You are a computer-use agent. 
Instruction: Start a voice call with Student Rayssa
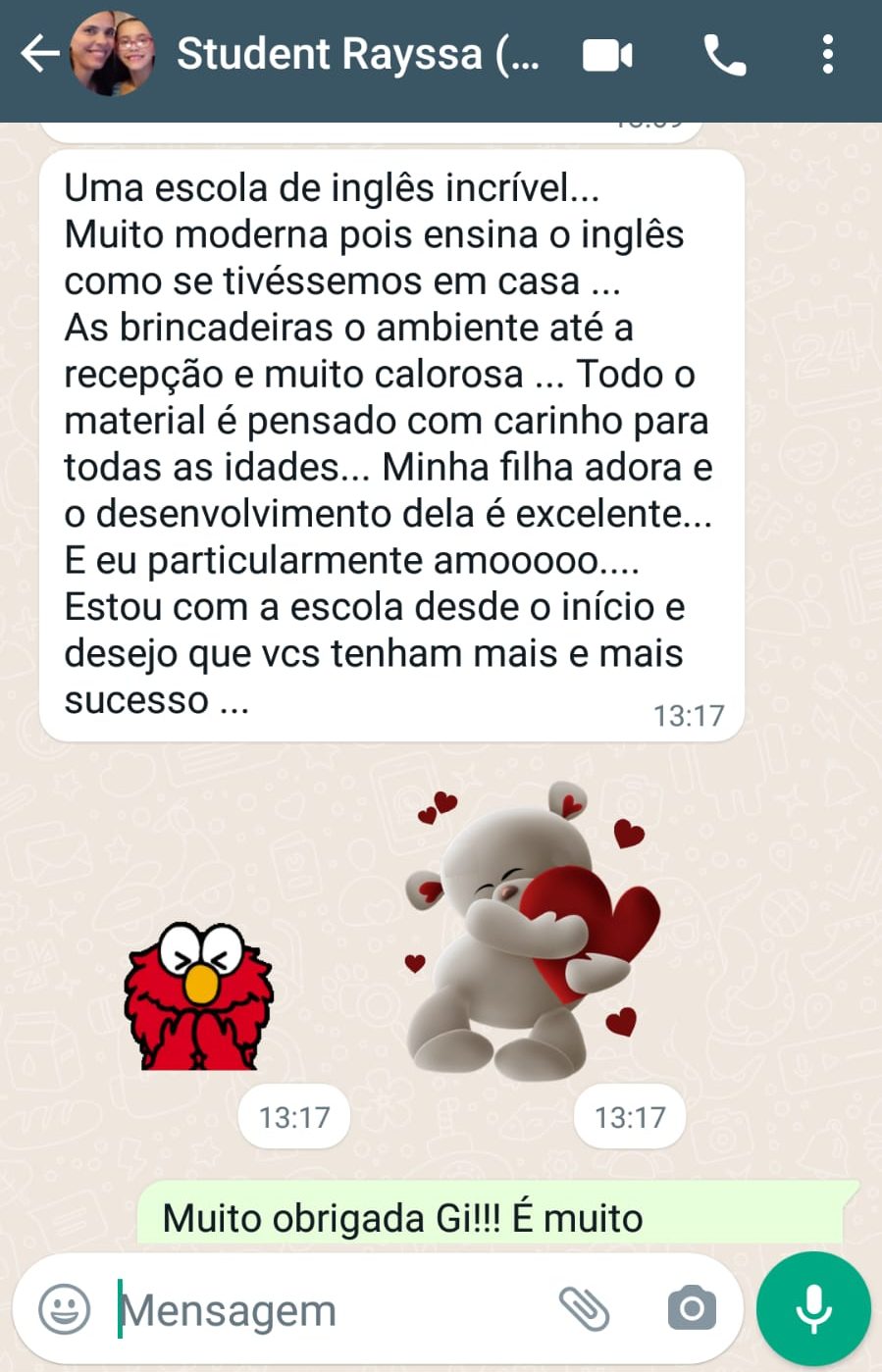click(725, 56)
